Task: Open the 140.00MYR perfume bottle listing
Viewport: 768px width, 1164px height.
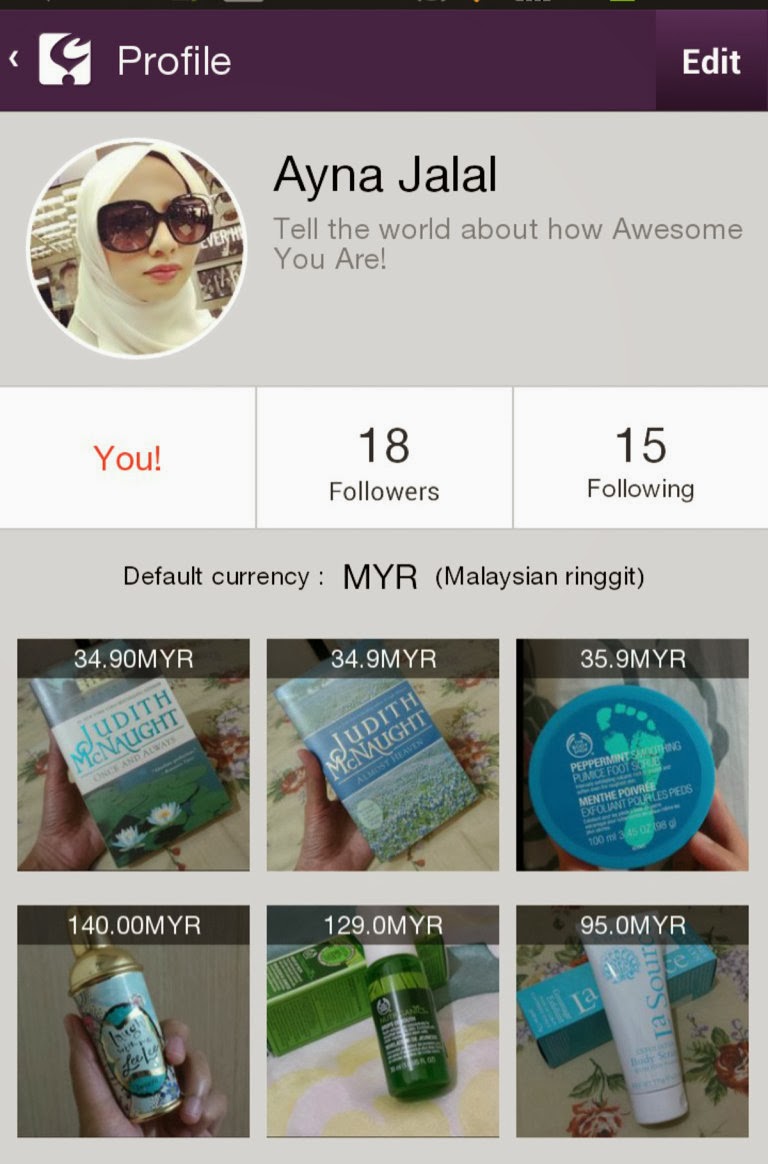Action: click(133, 1021)
